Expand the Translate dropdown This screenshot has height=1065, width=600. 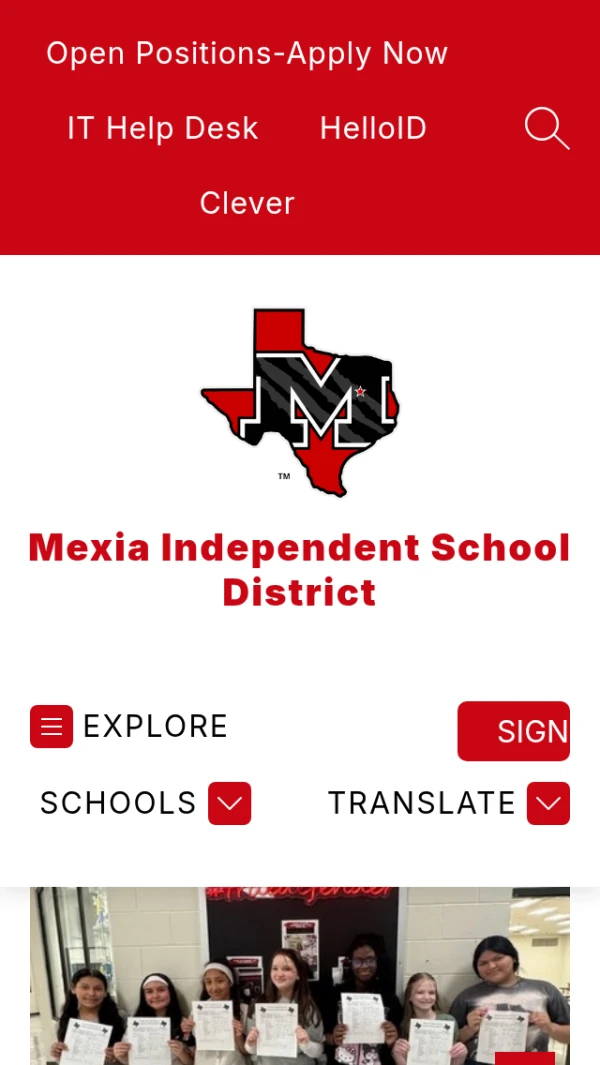[x=548, y=804]
